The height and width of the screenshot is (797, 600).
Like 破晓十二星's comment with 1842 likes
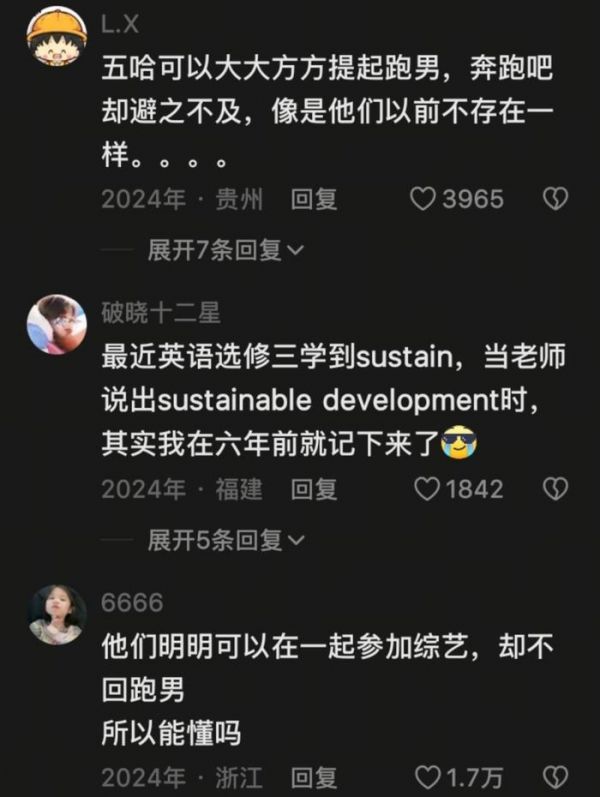[x=428, y=489]
